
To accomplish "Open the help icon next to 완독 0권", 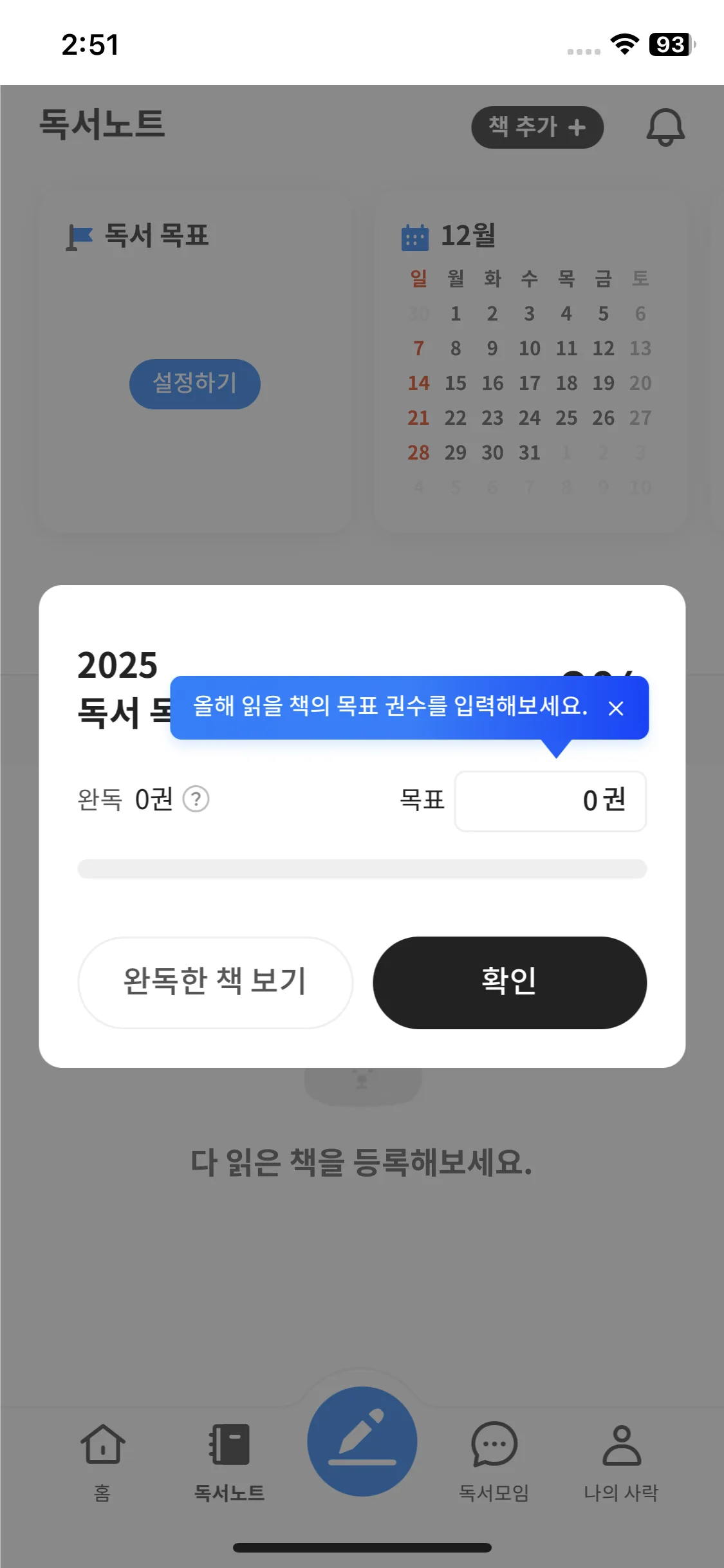I will (196, 799).
